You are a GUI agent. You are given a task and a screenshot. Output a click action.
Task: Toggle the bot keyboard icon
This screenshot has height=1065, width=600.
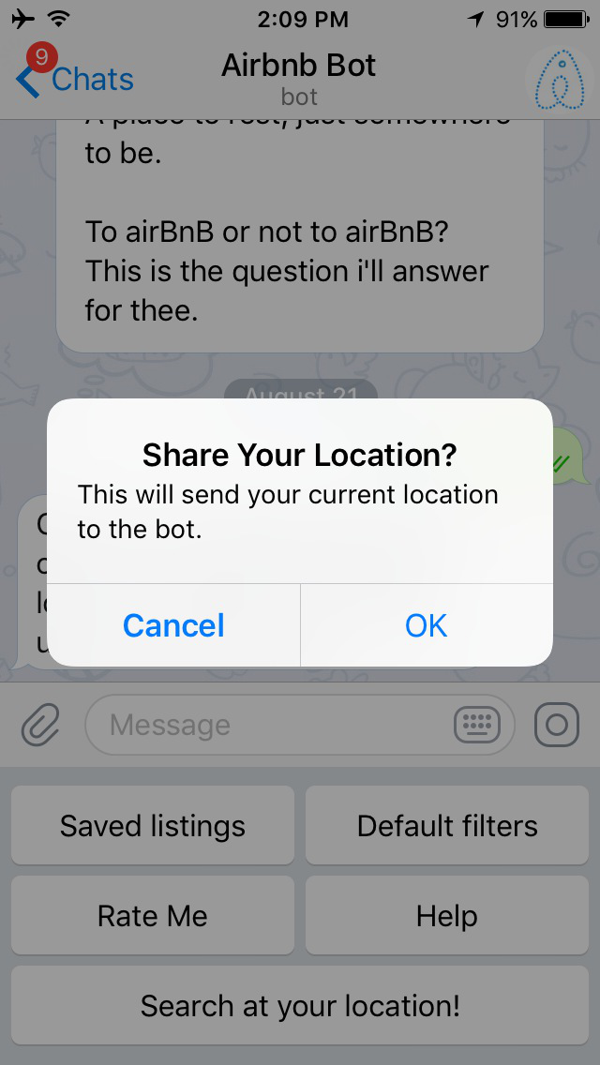(477, 725)
